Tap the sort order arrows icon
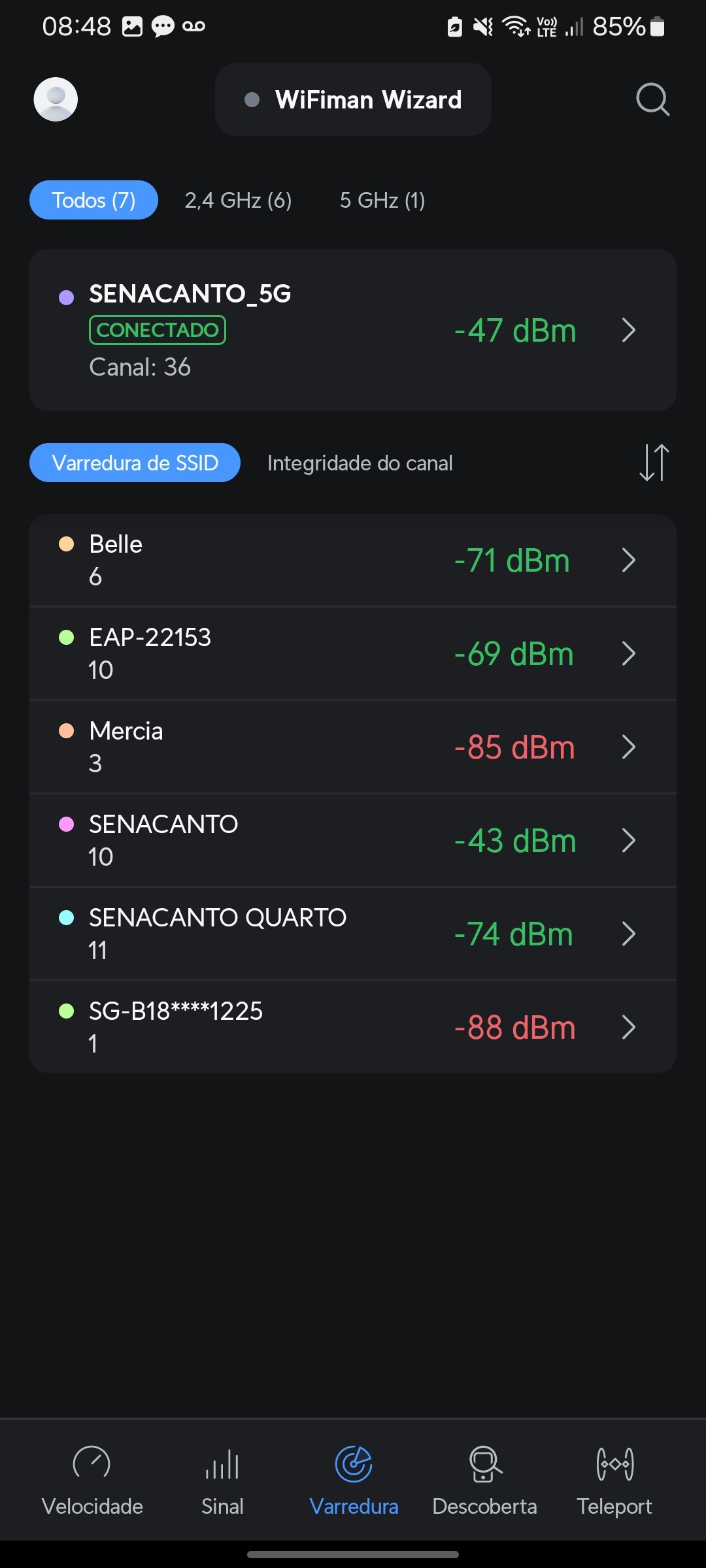Screen dimensions: 706x1568 coord(654,463)
